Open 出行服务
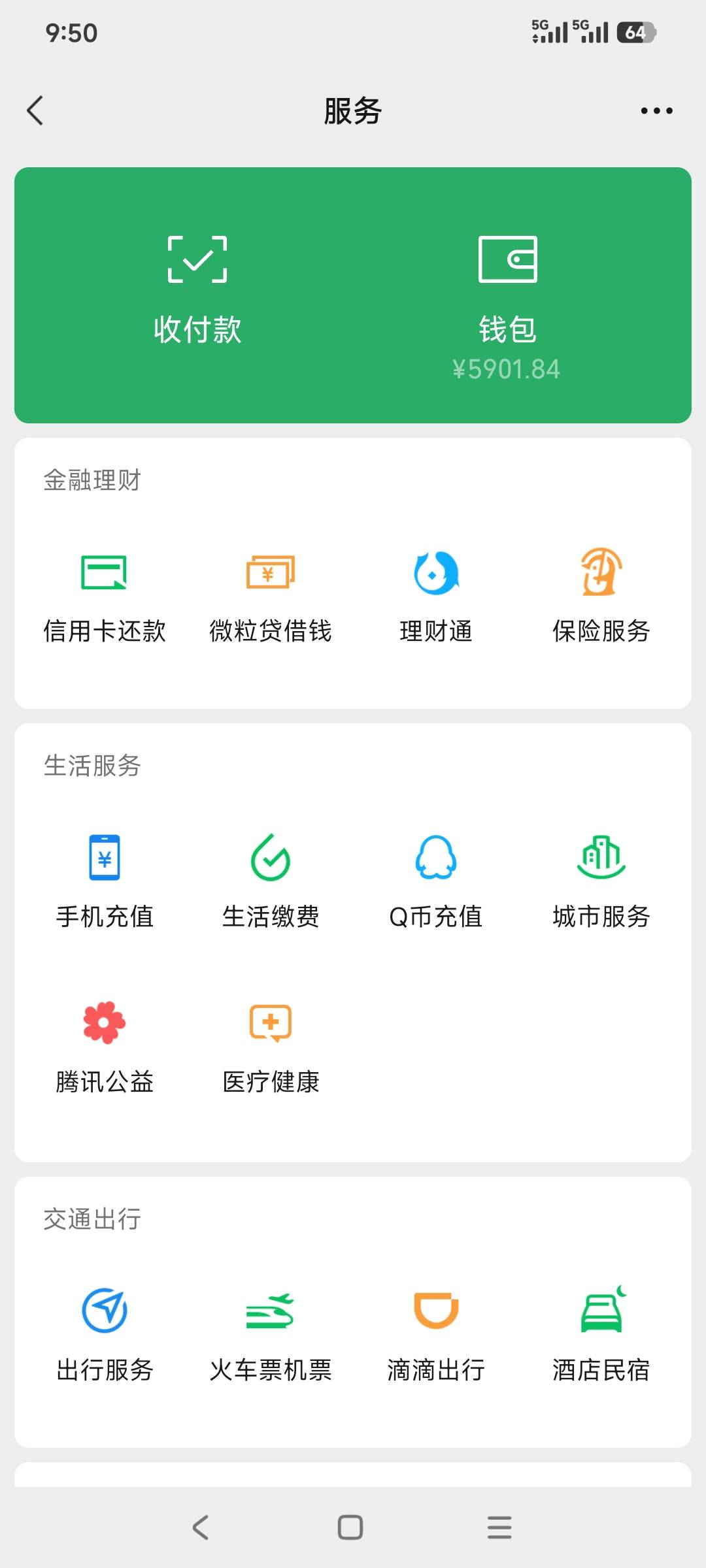Screen dimensions: 706x1568 pos(105,1333)
